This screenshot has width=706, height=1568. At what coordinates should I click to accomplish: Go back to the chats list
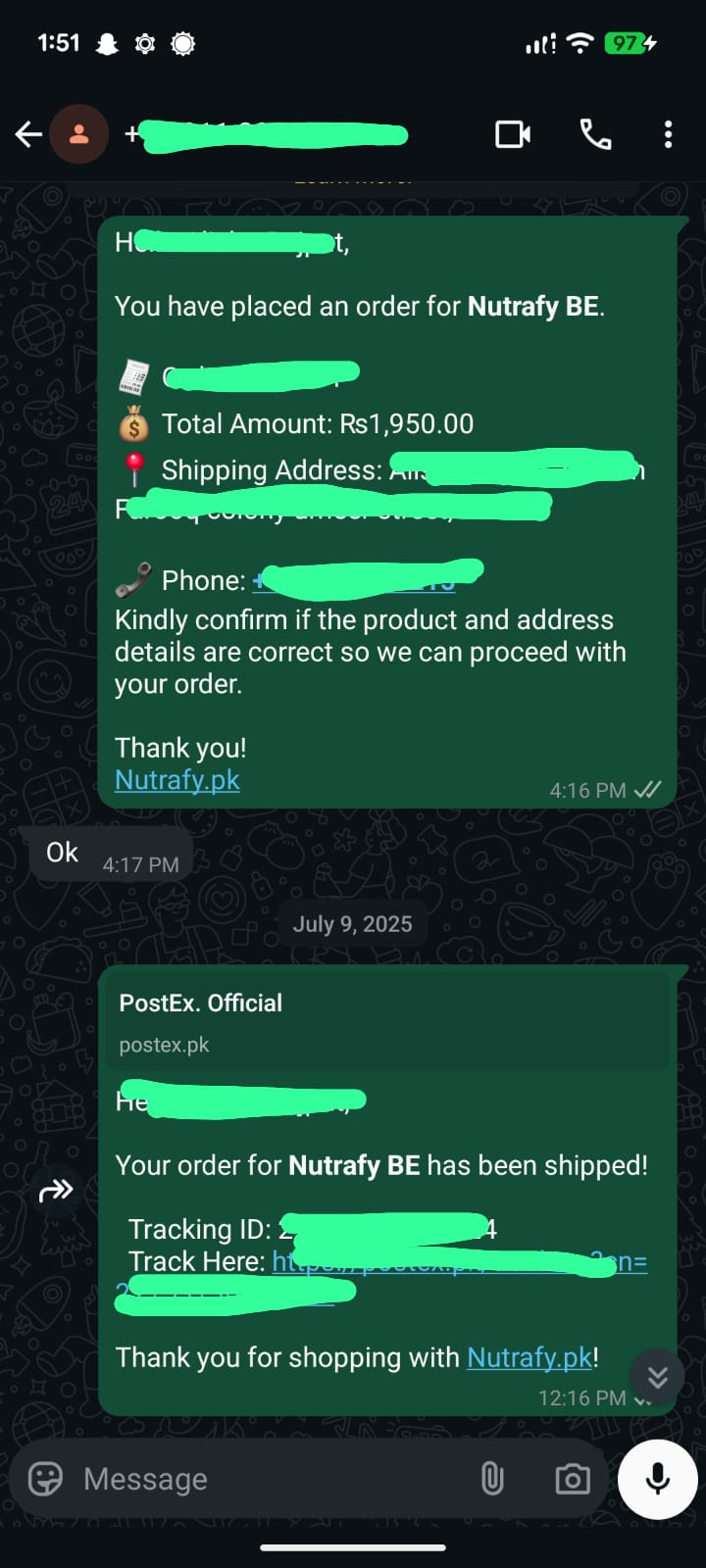click(x=28, y=134)
